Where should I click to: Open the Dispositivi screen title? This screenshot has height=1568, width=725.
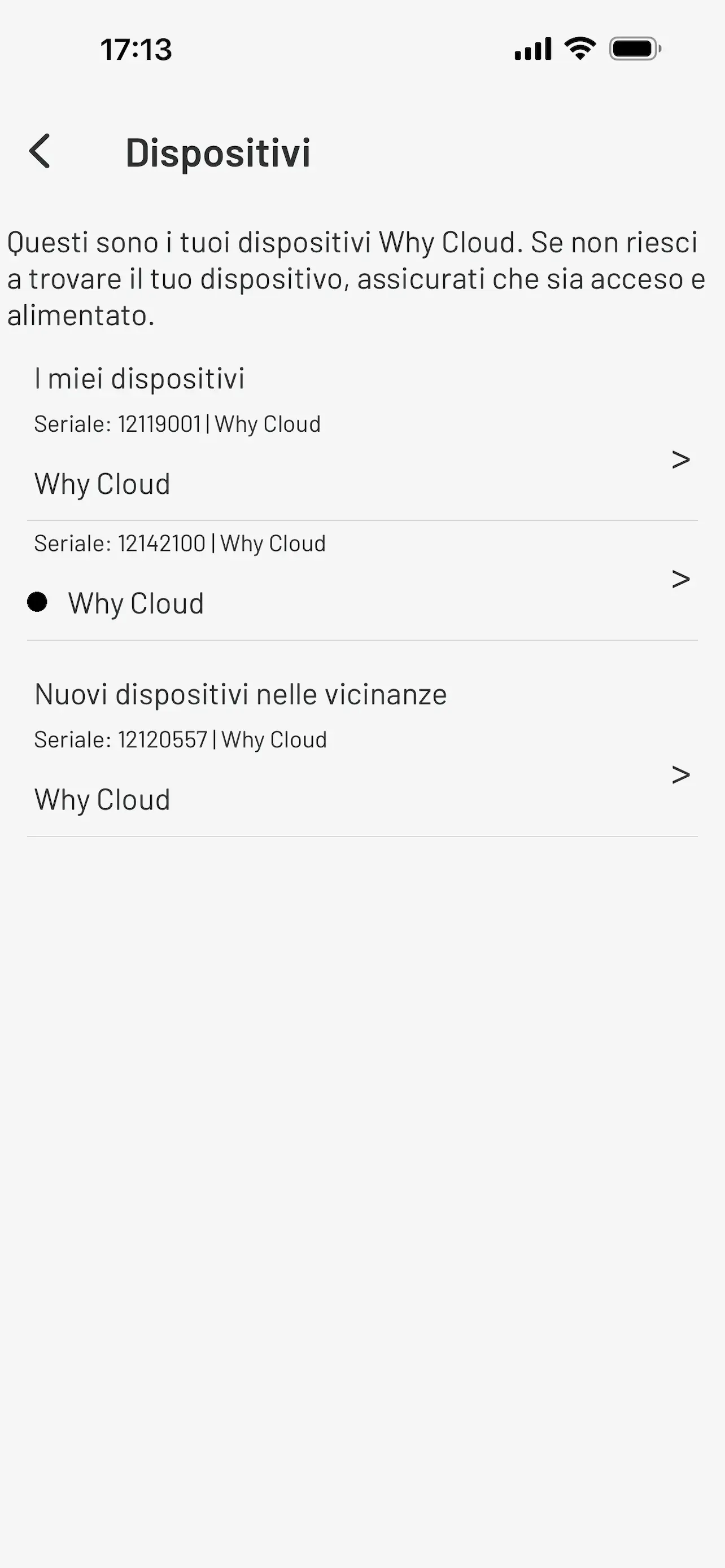218,152
